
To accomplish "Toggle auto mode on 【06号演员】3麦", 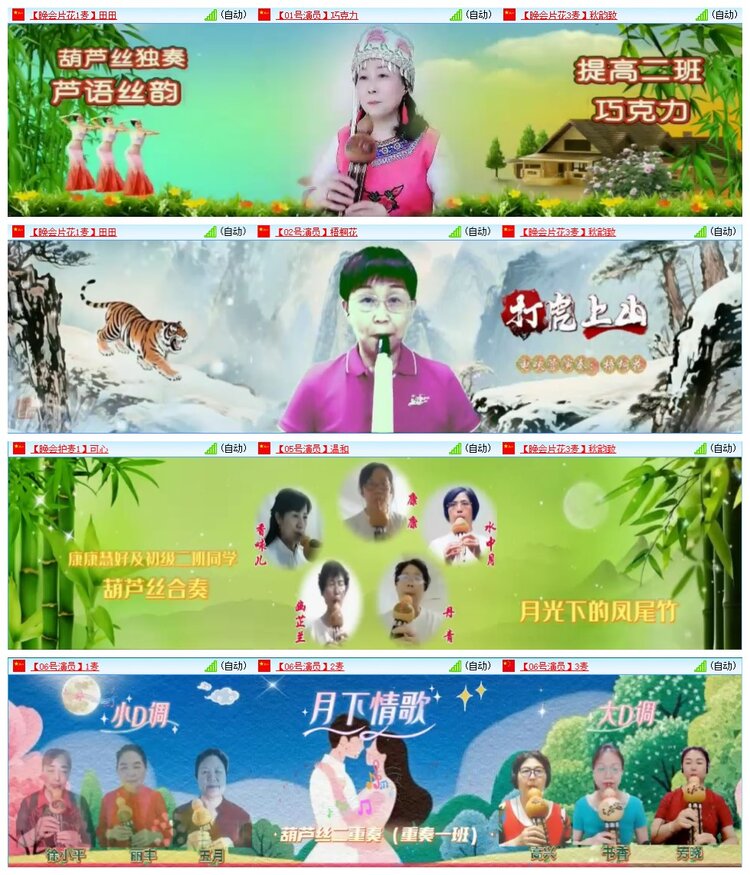I will coord(722,665).
